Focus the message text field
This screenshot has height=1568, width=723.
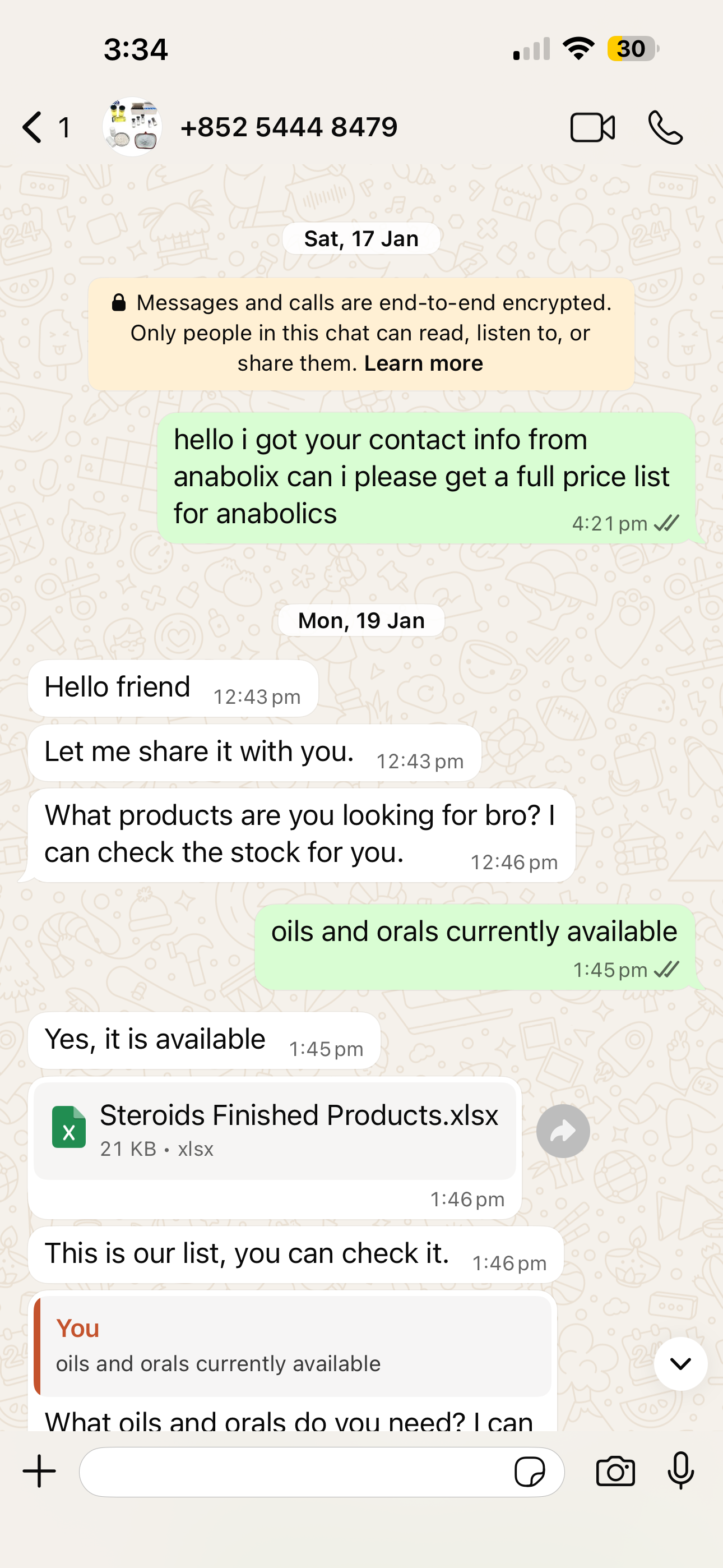[292, 1471]
